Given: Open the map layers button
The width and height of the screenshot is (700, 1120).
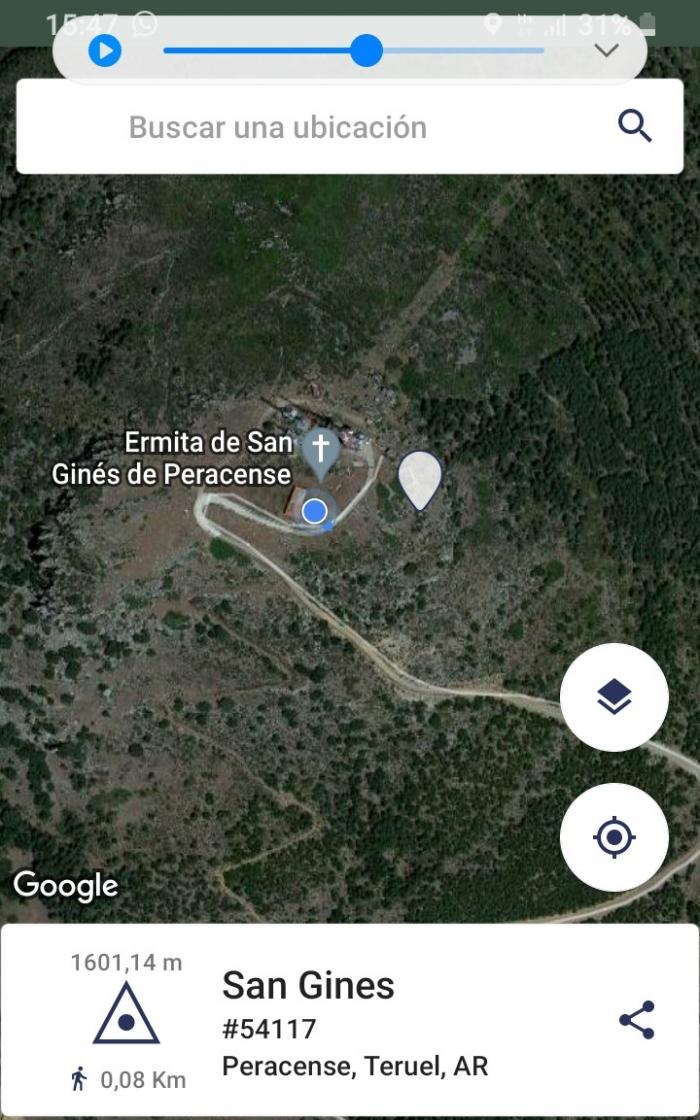Looking at the screenshot, I should [x=614, y=697].
